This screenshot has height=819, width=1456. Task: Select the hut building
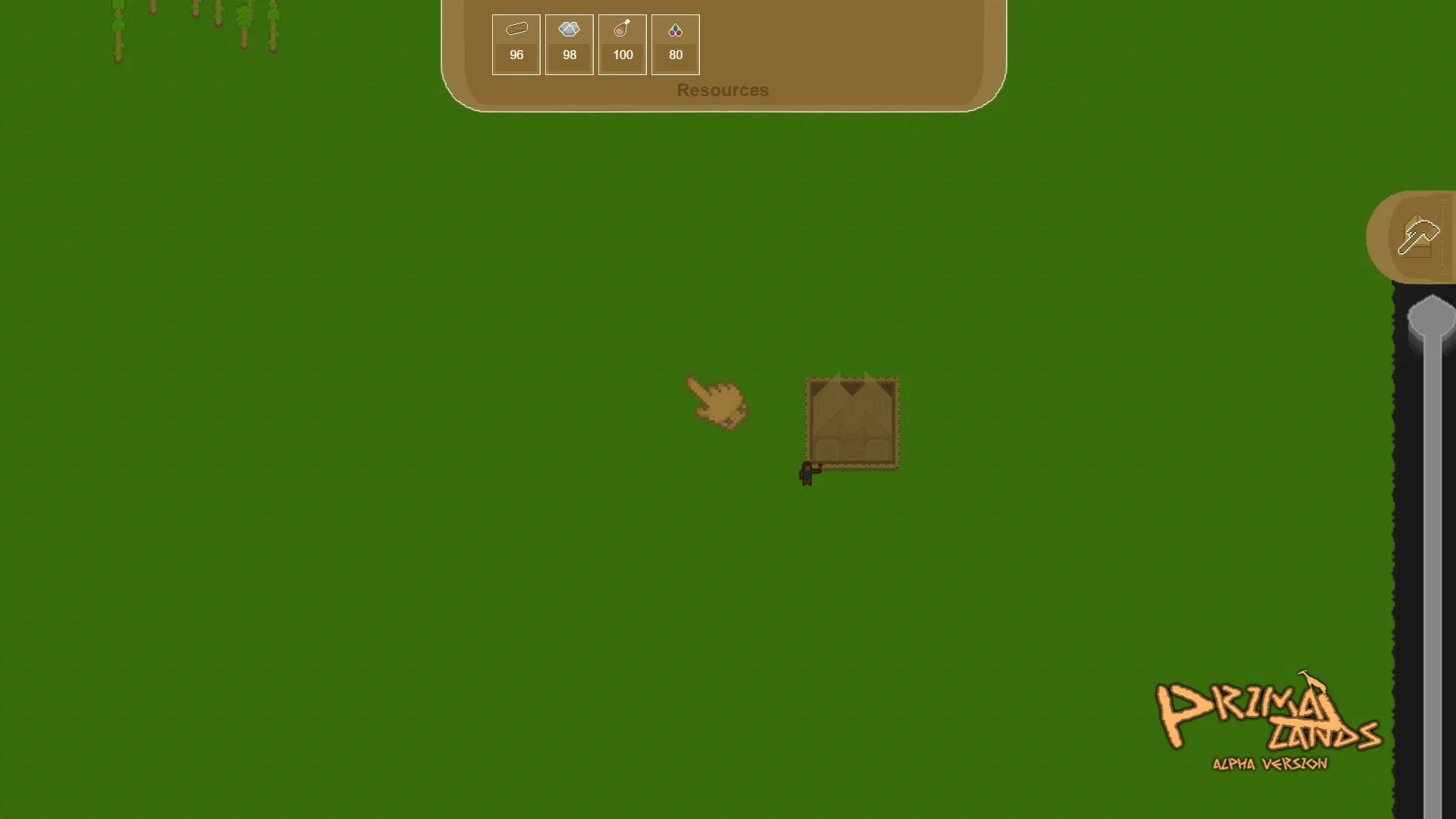(852, 423)
